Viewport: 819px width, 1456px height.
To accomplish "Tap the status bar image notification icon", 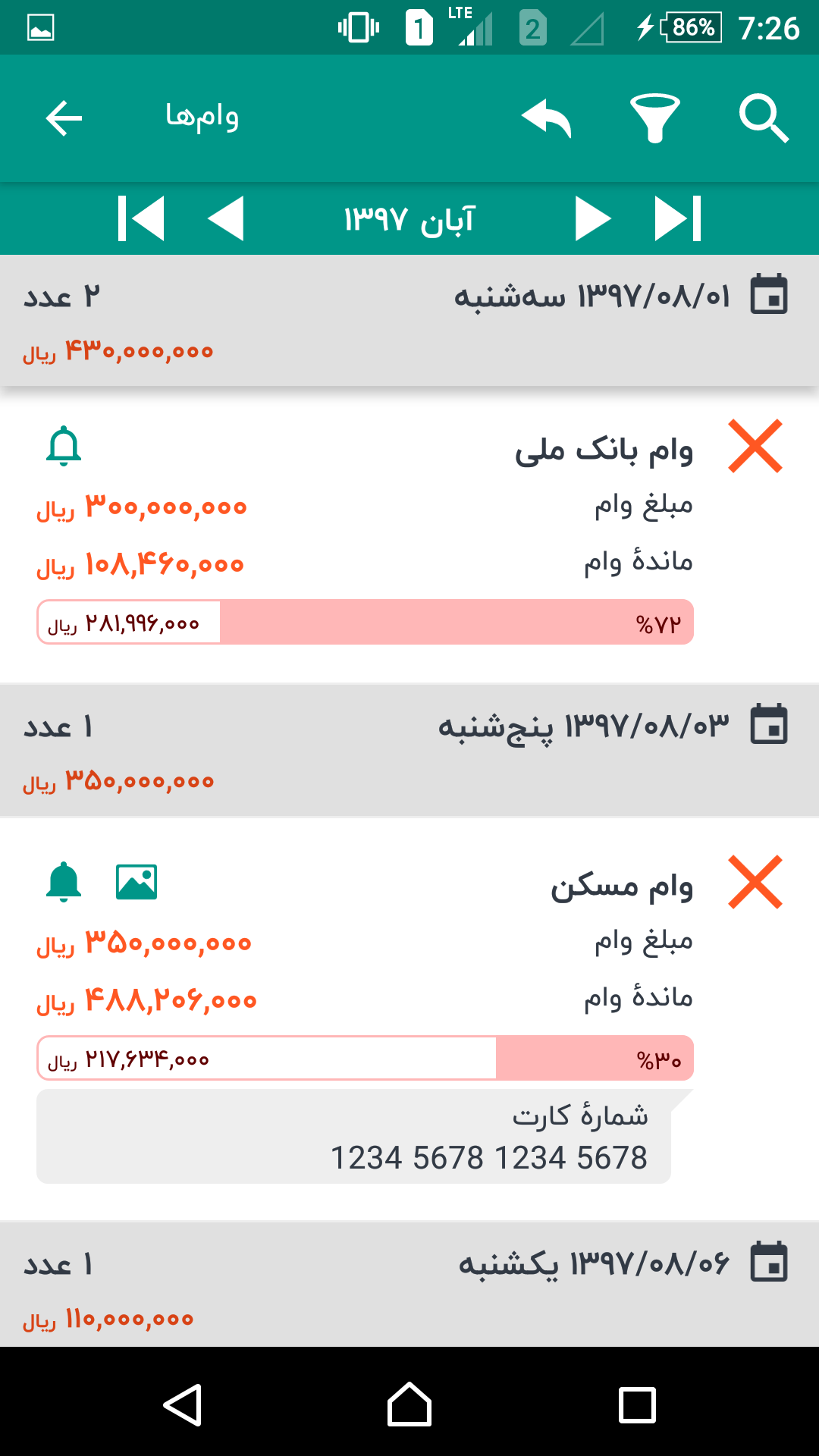I will click(39, 27).
